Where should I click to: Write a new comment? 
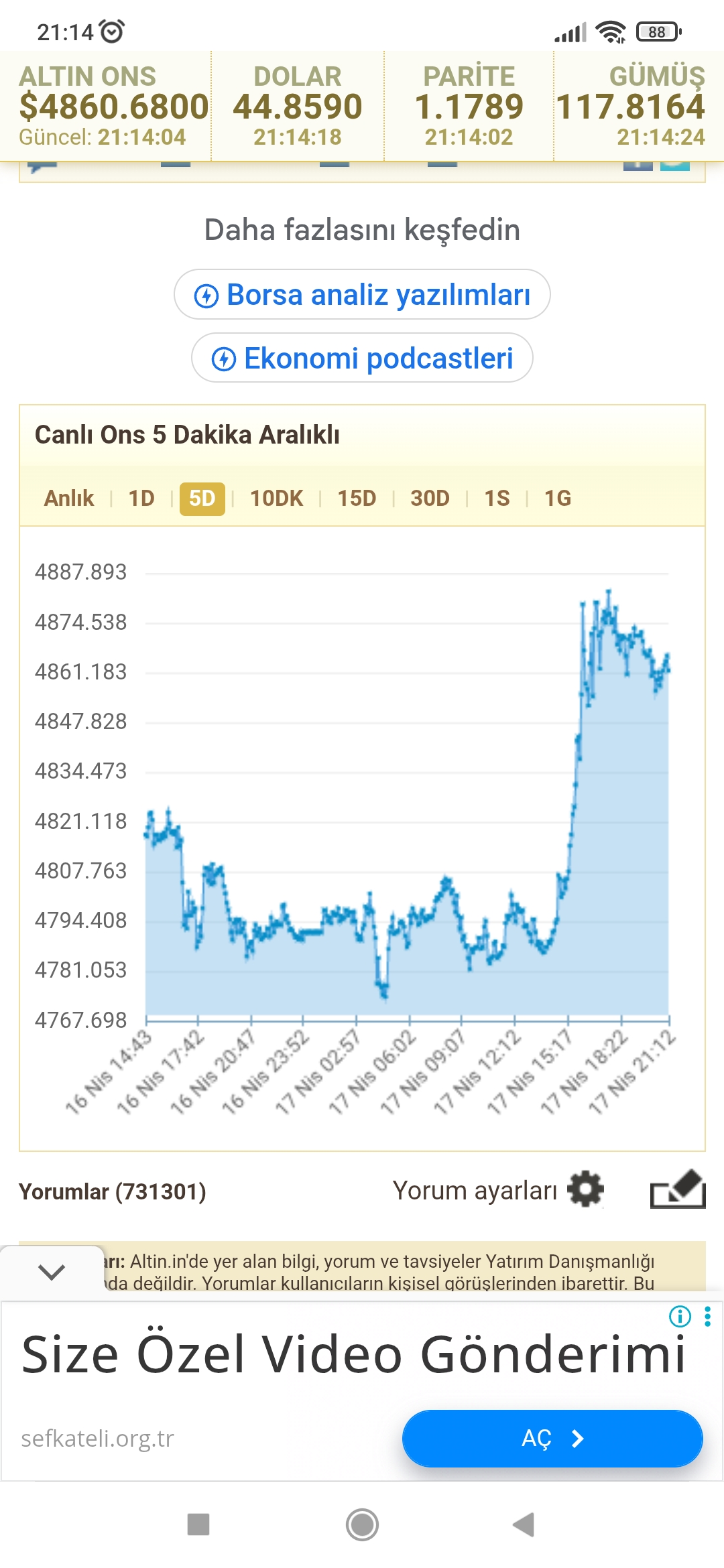[x=678, y=1189]
